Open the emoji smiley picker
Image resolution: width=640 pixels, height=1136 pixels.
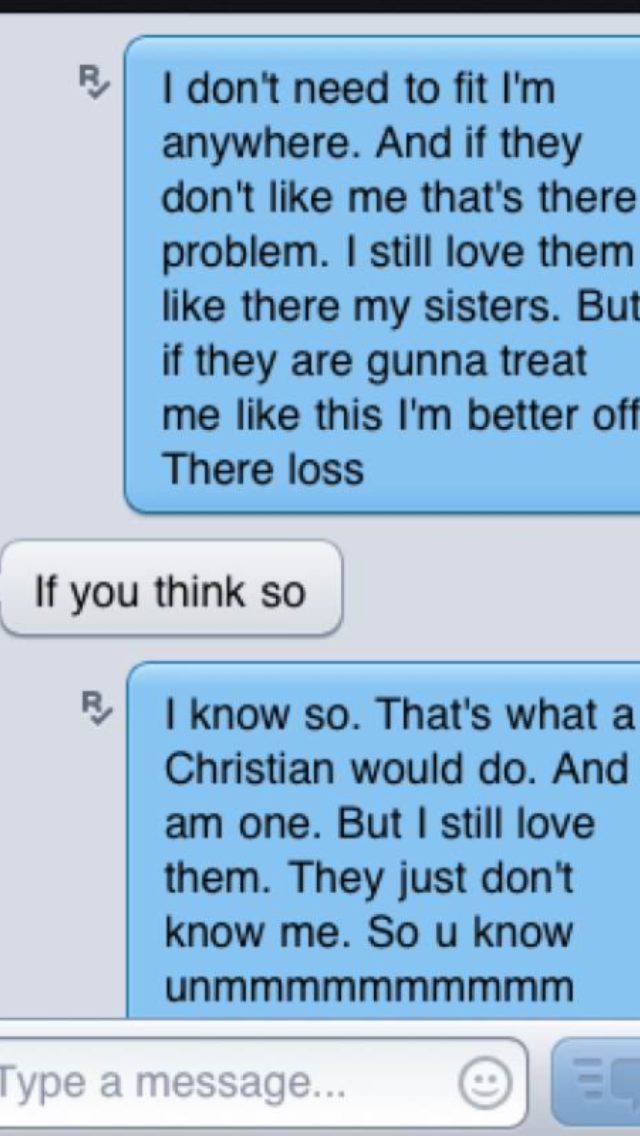click(485, 1083)
